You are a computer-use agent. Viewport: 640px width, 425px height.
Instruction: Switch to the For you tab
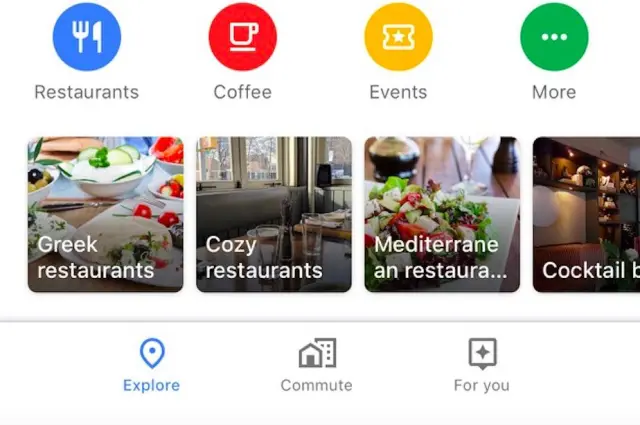point(481,365)
